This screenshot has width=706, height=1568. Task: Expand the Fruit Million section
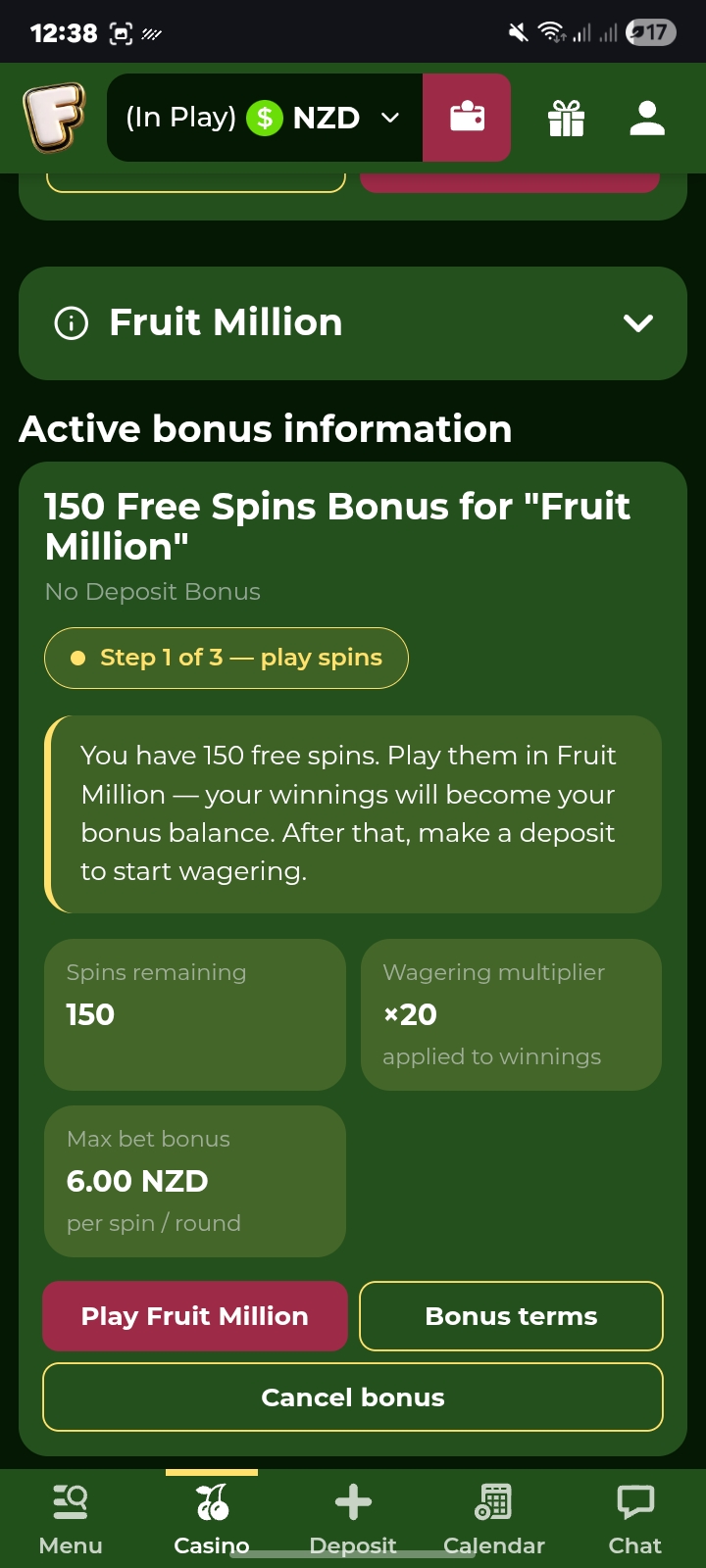353,323
